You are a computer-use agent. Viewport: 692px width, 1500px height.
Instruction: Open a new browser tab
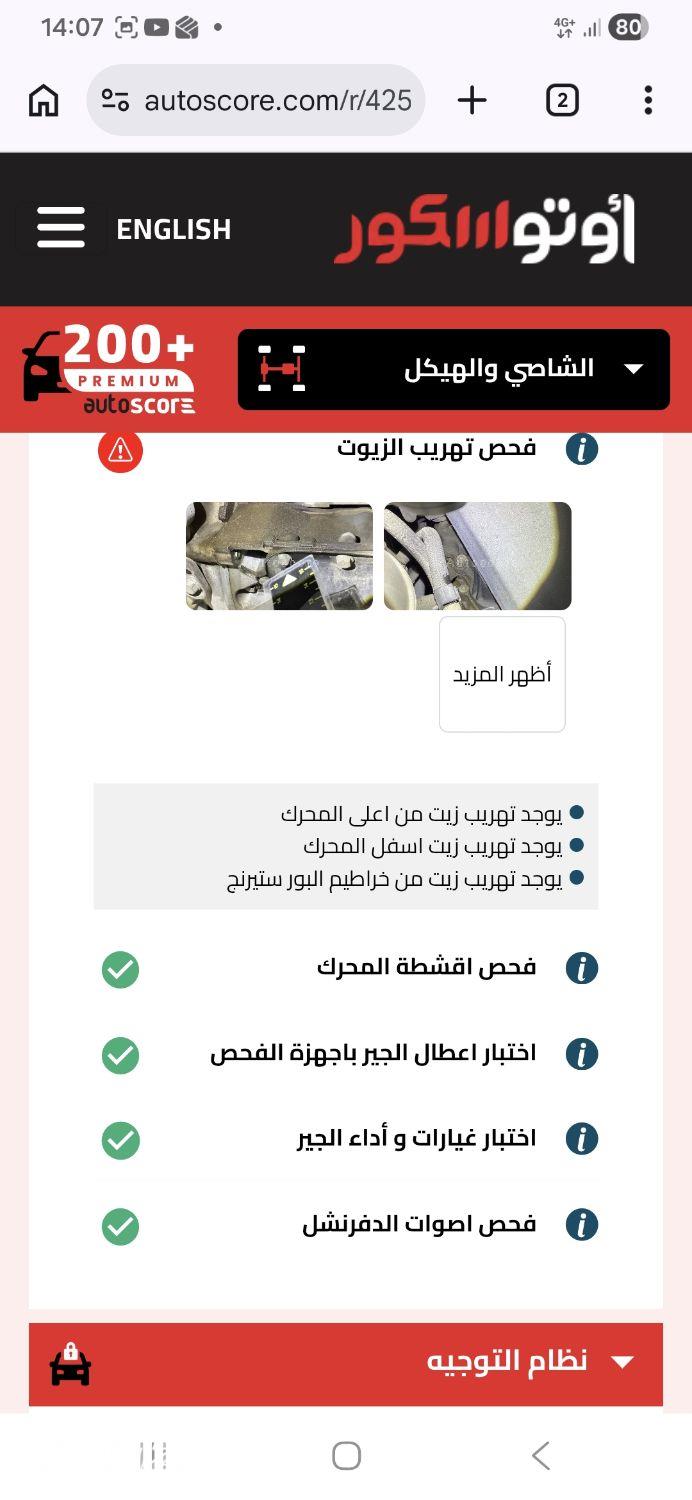coord(472,100)
